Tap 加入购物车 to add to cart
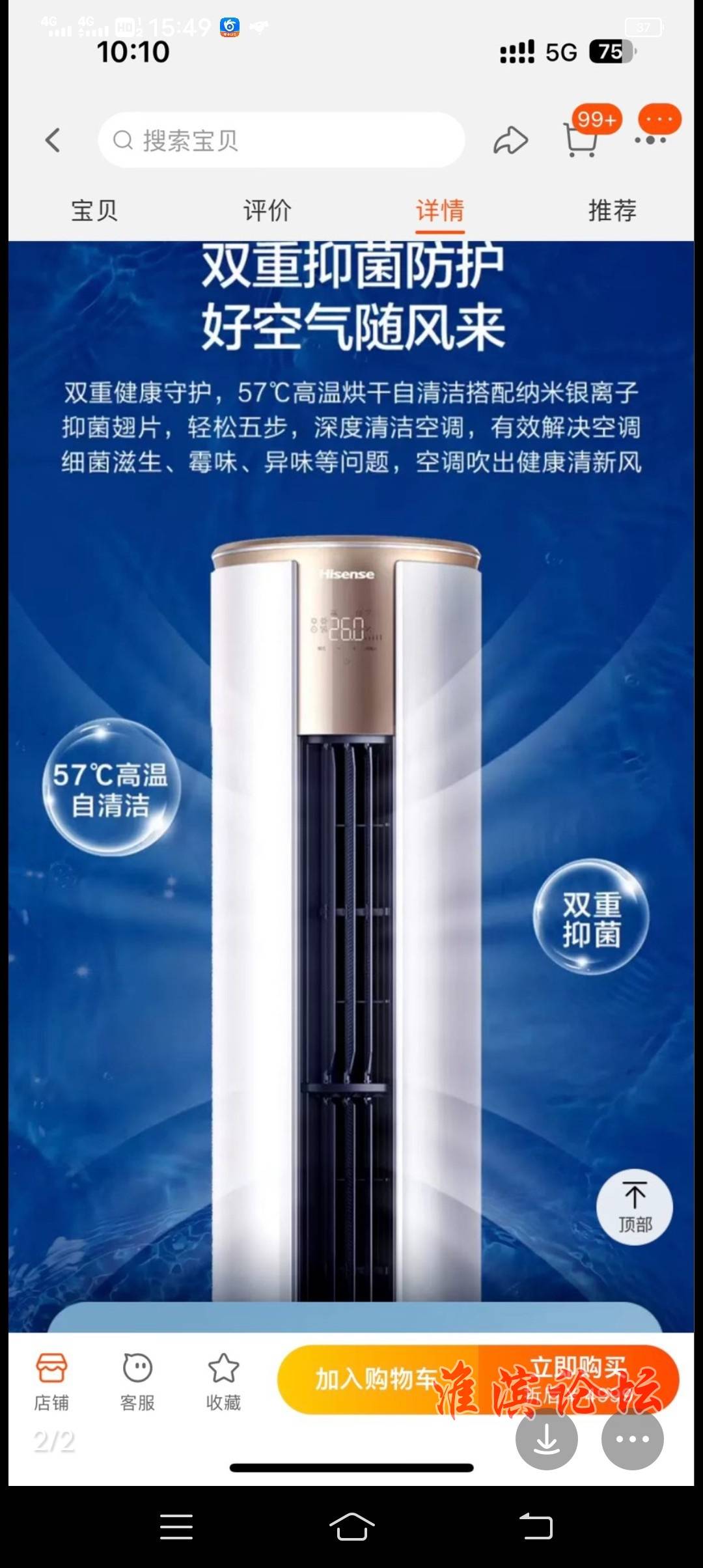703x1568 pixels. (x=378, y=1378)
